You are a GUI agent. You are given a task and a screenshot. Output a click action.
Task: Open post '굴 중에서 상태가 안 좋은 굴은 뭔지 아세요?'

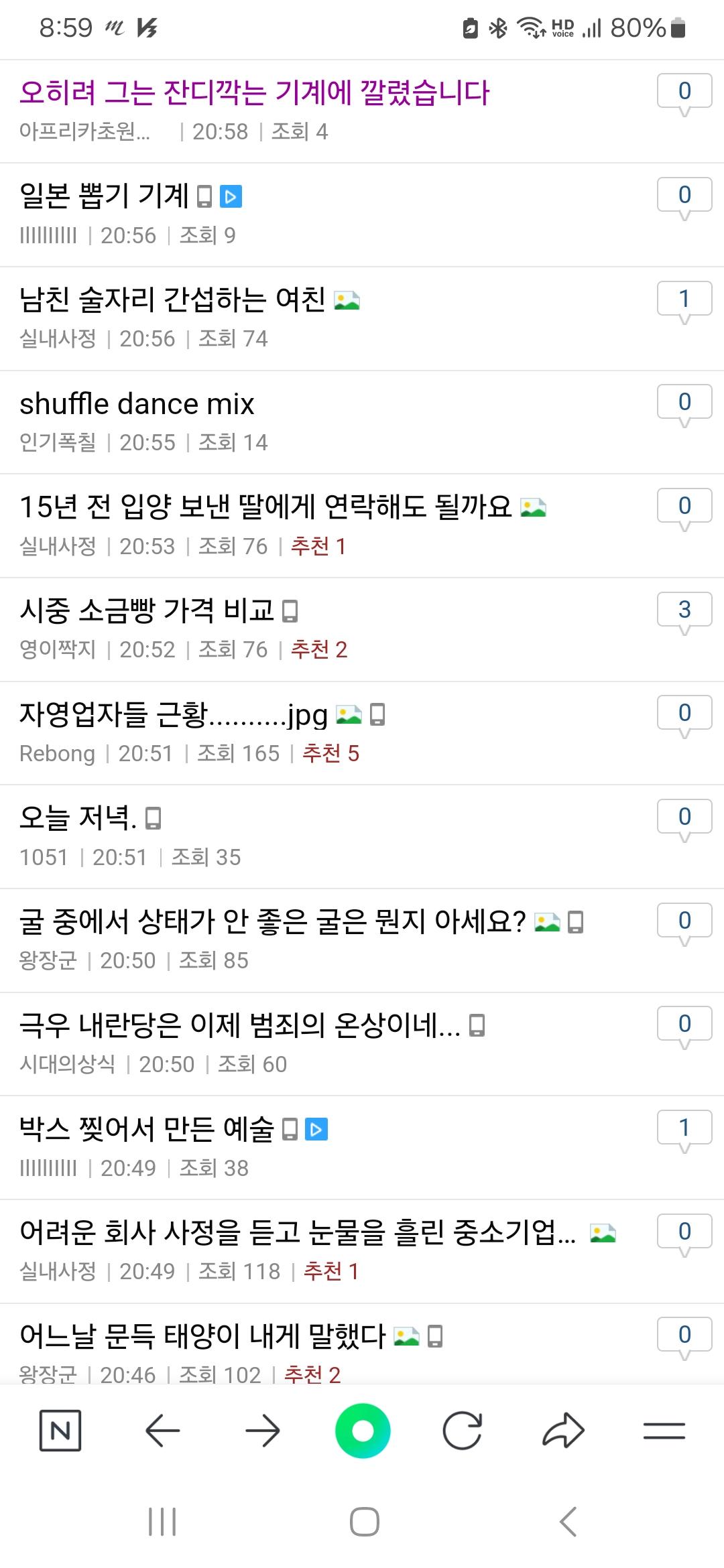(x=272, y=921)
